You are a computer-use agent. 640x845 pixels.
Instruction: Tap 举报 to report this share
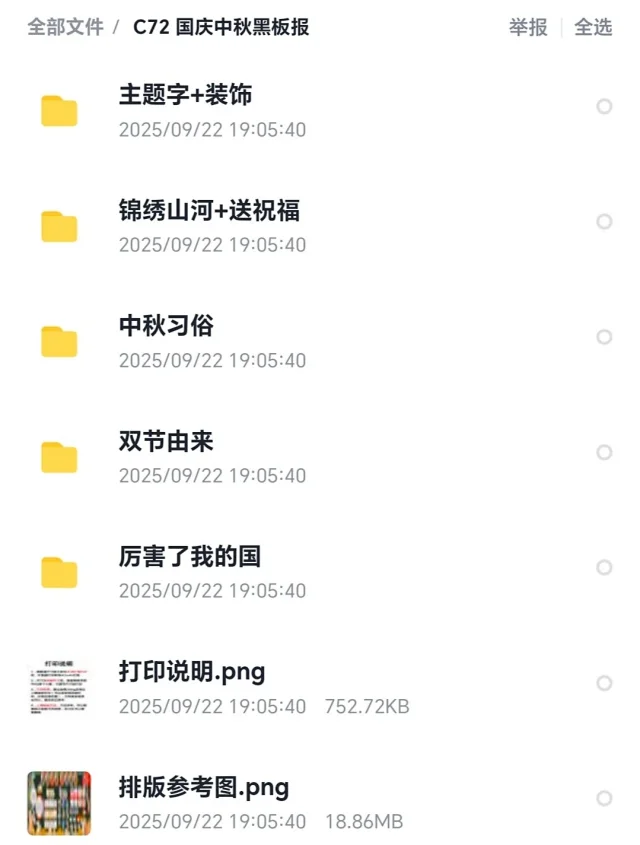[528, 27]
